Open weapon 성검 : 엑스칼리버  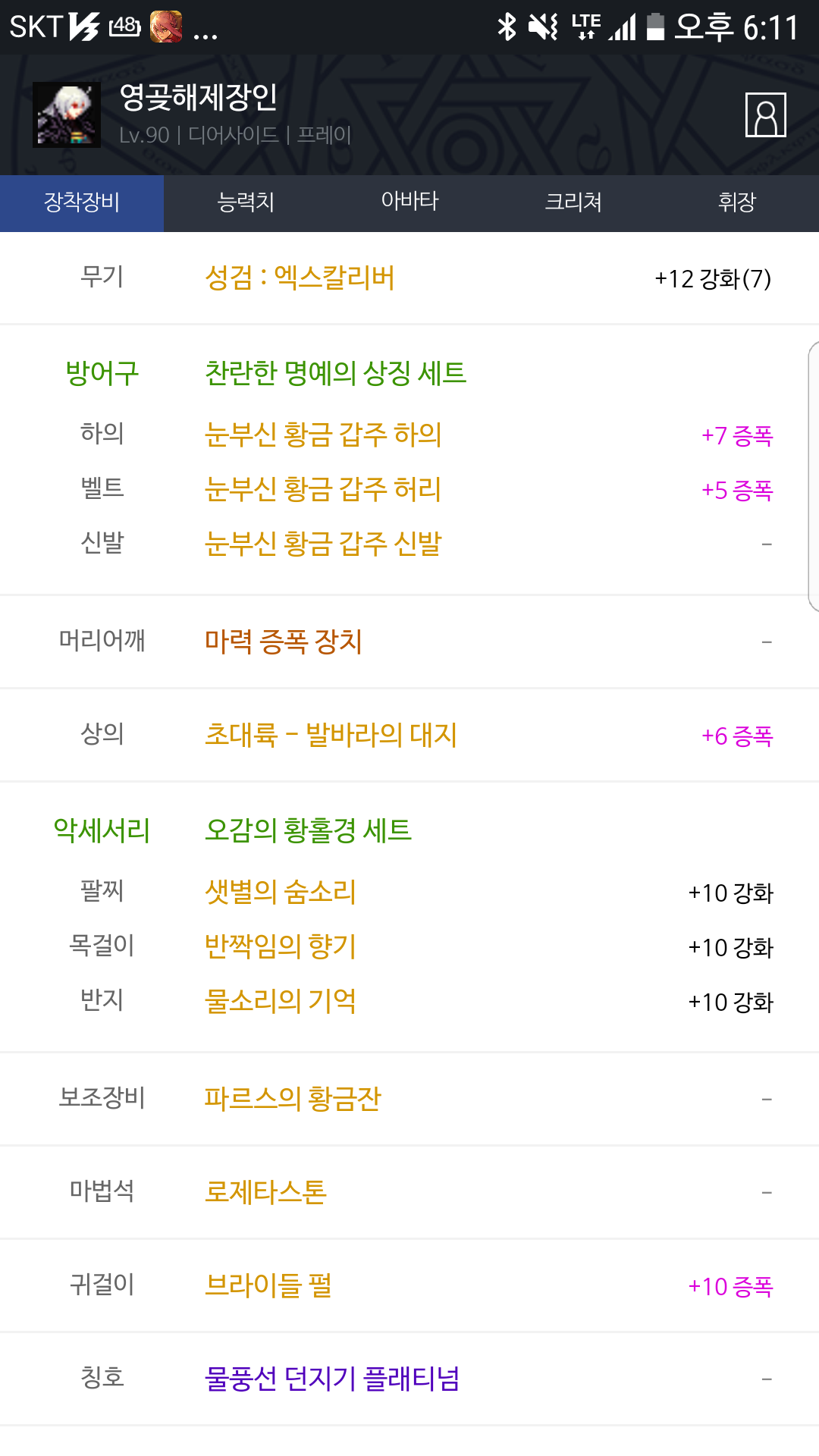[x=300, y=278]
